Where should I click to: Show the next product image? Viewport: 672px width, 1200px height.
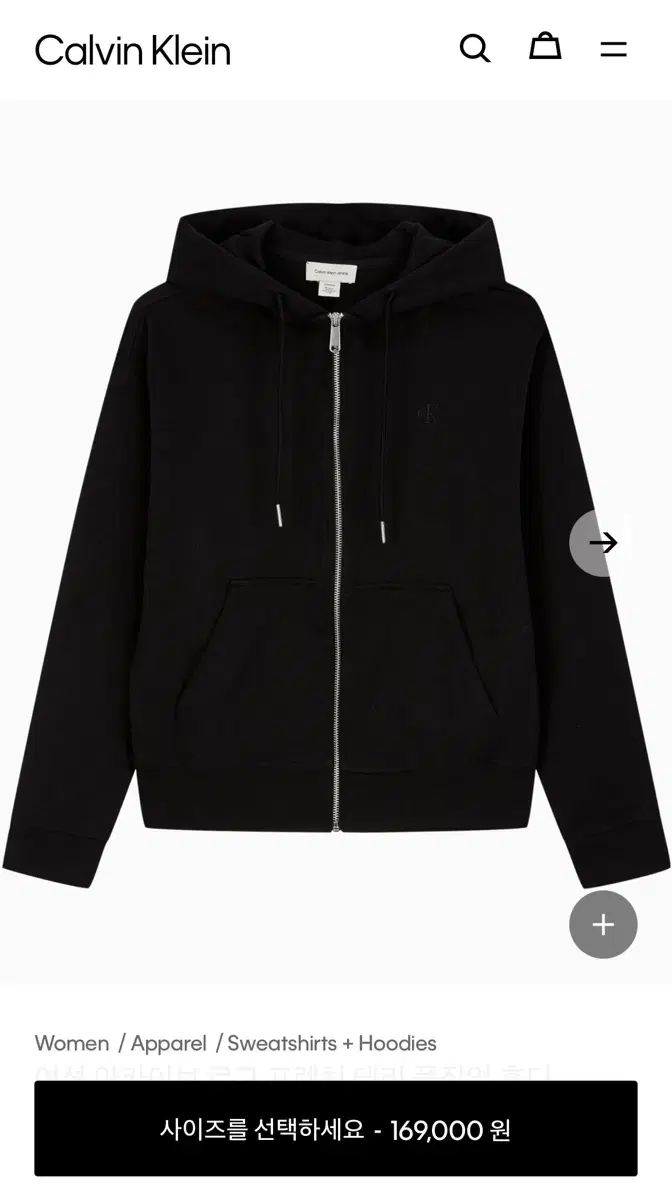coord(602,543)
